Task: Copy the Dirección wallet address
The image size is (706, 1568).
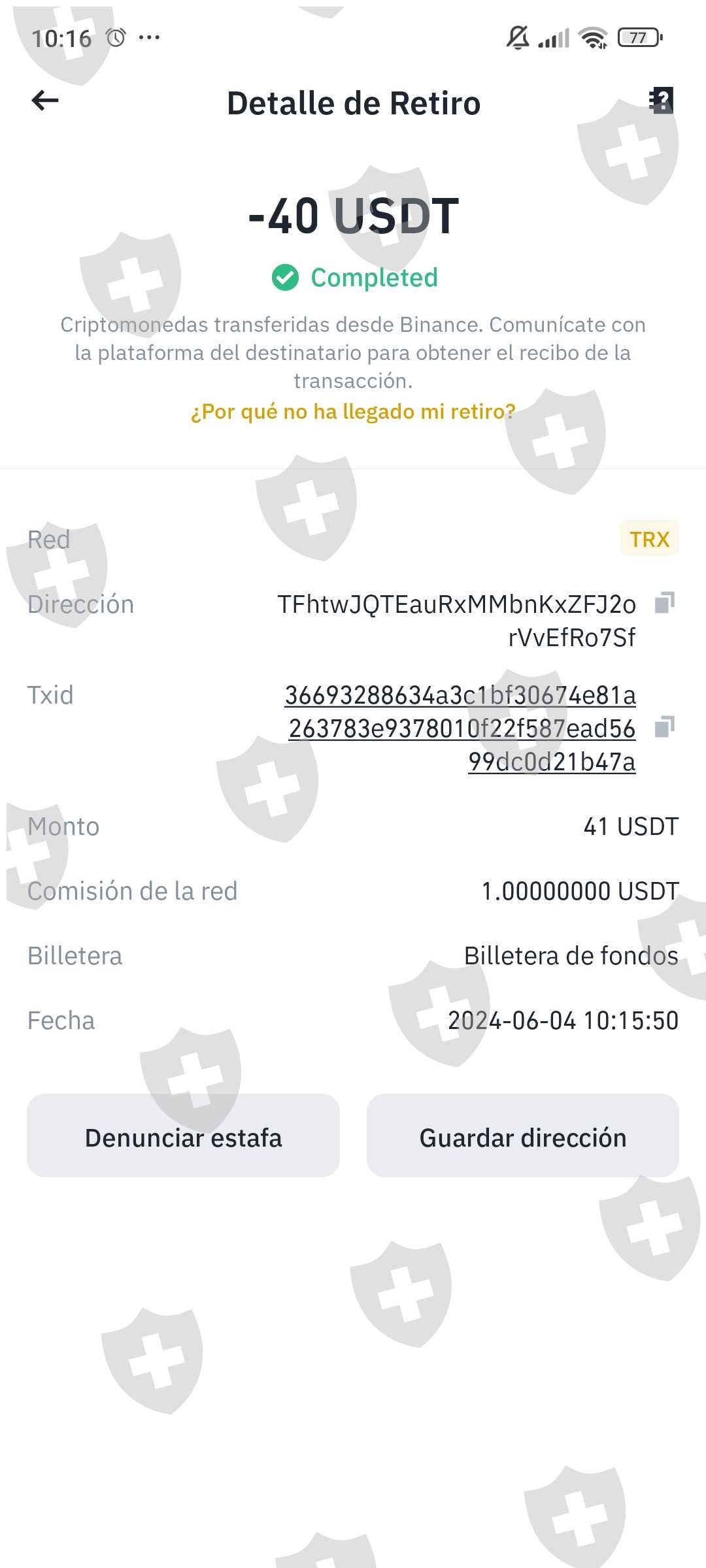Action: click(665, 602)
